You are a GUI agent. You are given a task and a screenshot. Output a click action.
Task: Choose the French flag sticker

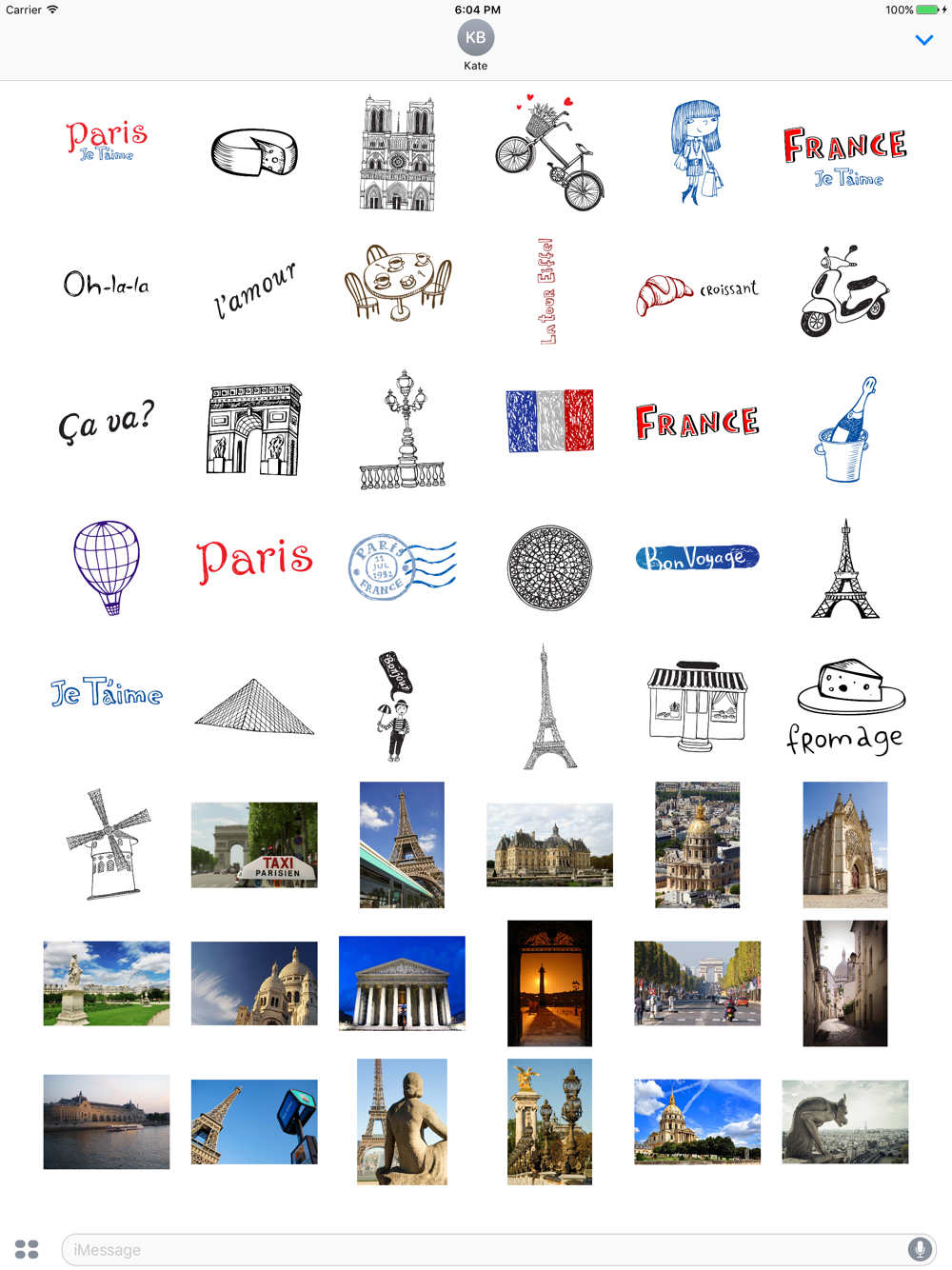point(550,420)
